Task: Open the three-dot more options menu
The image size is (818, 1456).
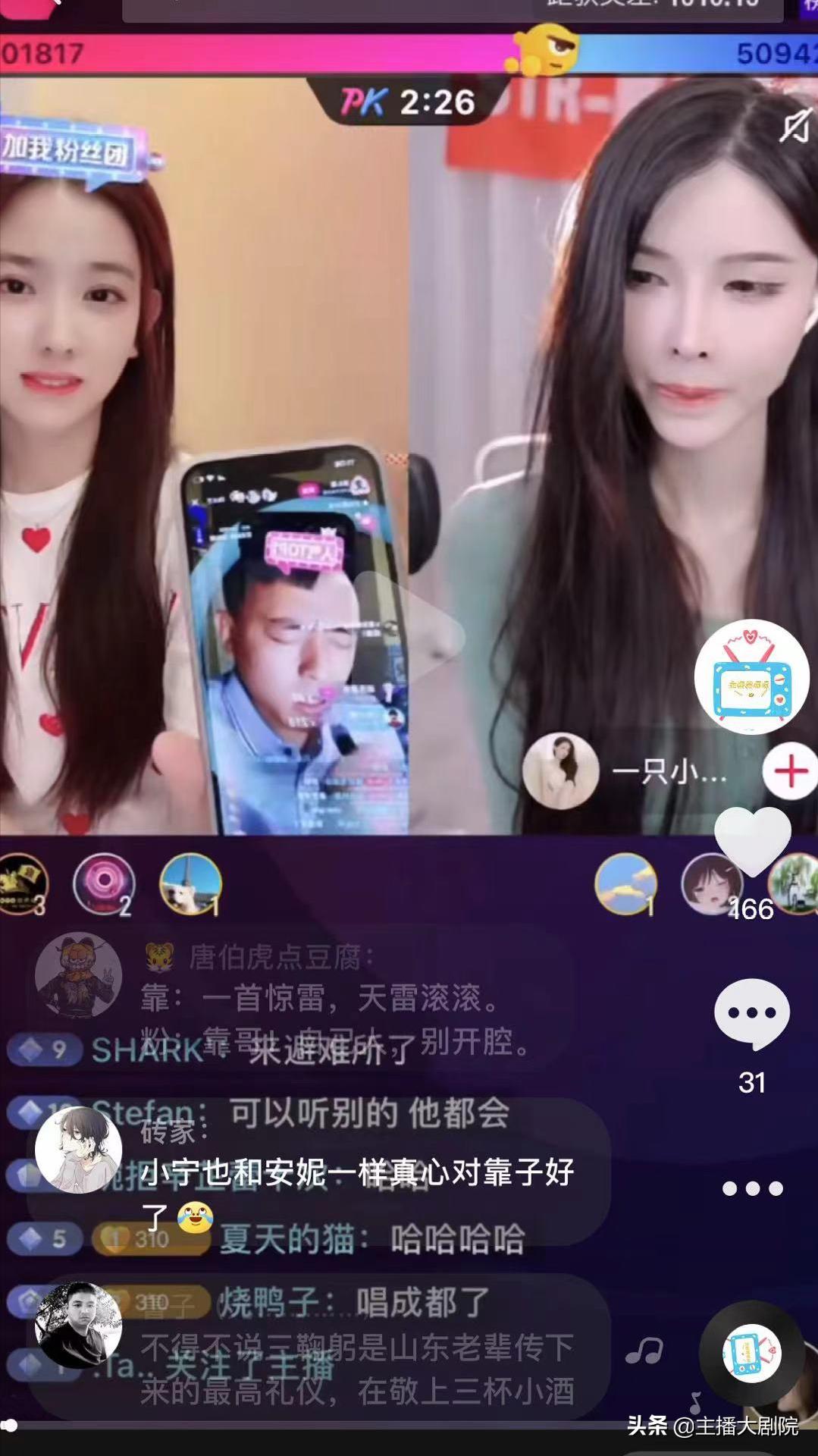Action: point(752,1188)
